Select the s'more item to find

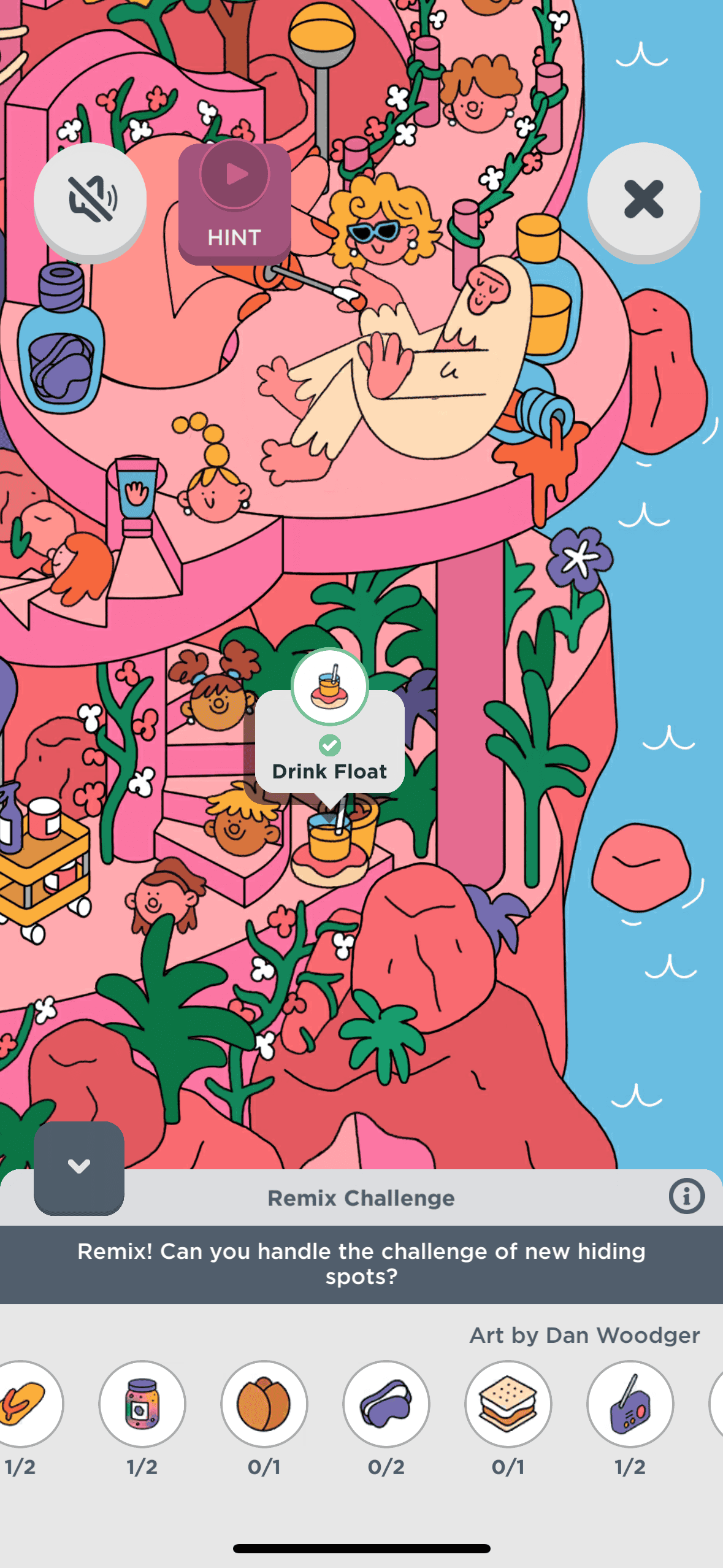point(508,1403)
